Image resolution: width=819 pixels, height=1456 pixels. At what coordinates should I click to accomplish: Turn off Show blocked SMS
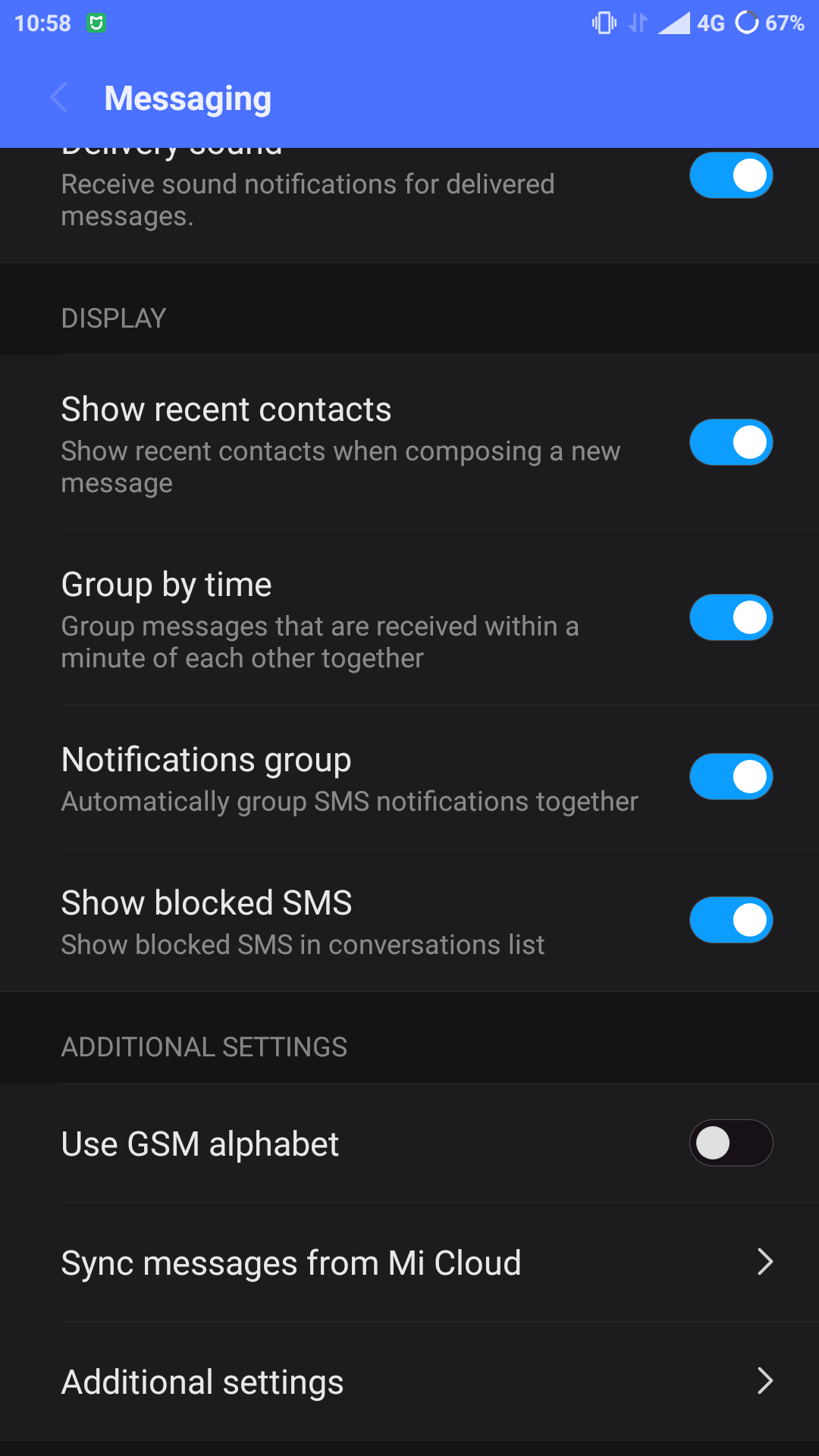click(x=730, y=920)
